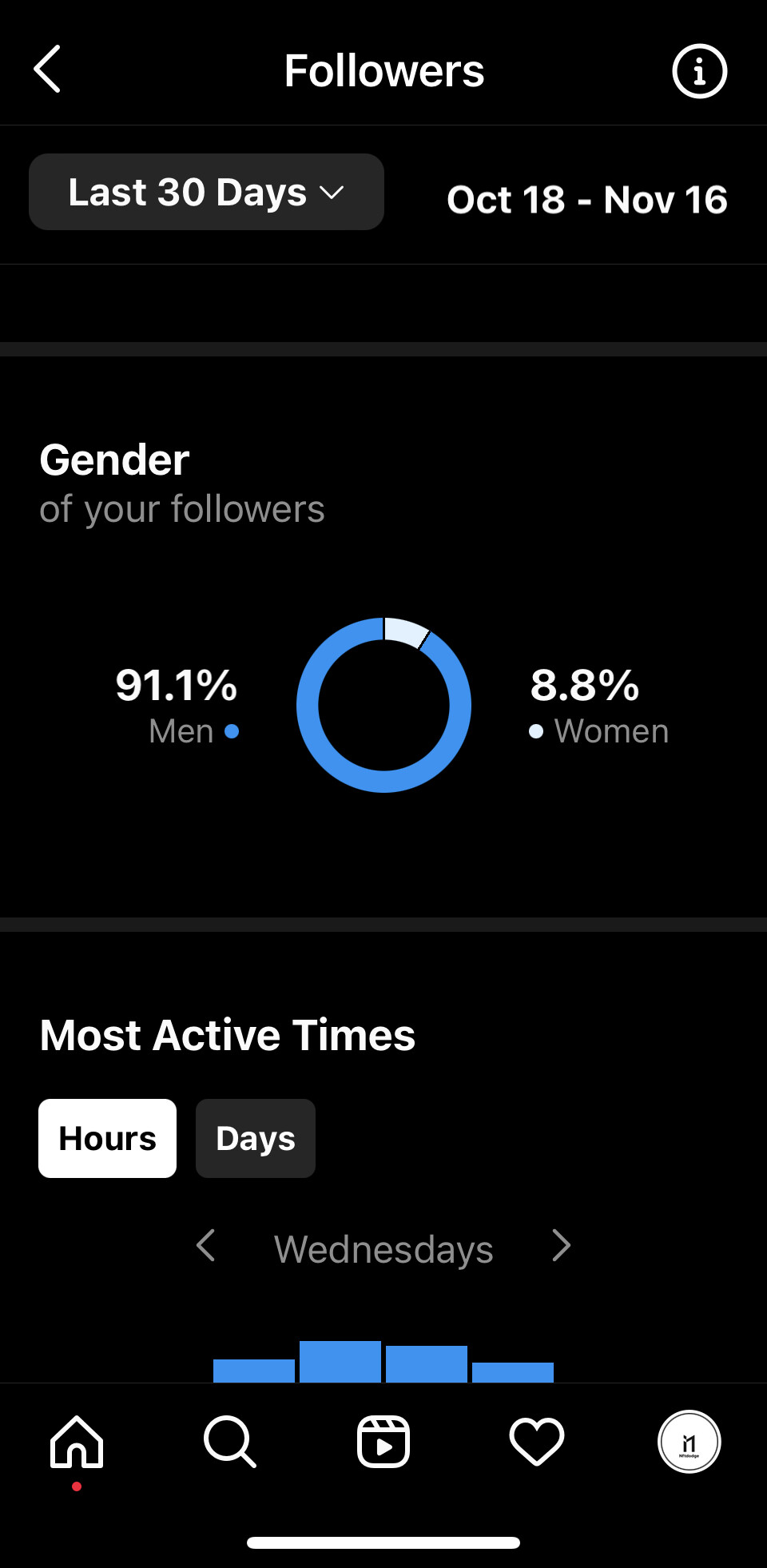
Task: Go to the Home tab
Action: point(77,1442)
